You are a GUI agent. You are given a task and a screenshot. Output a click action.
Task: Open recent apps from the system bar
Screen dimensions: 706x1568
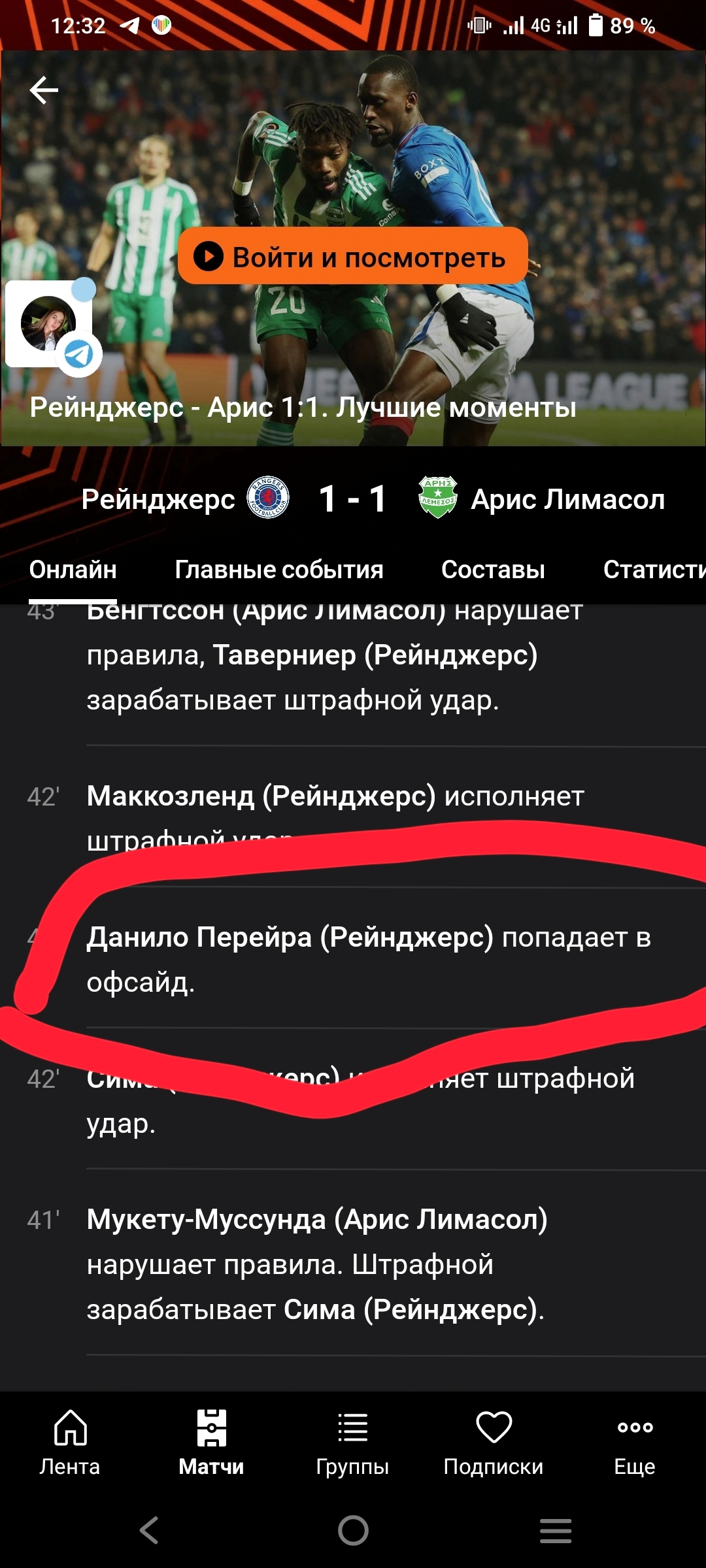(556, 1530)
